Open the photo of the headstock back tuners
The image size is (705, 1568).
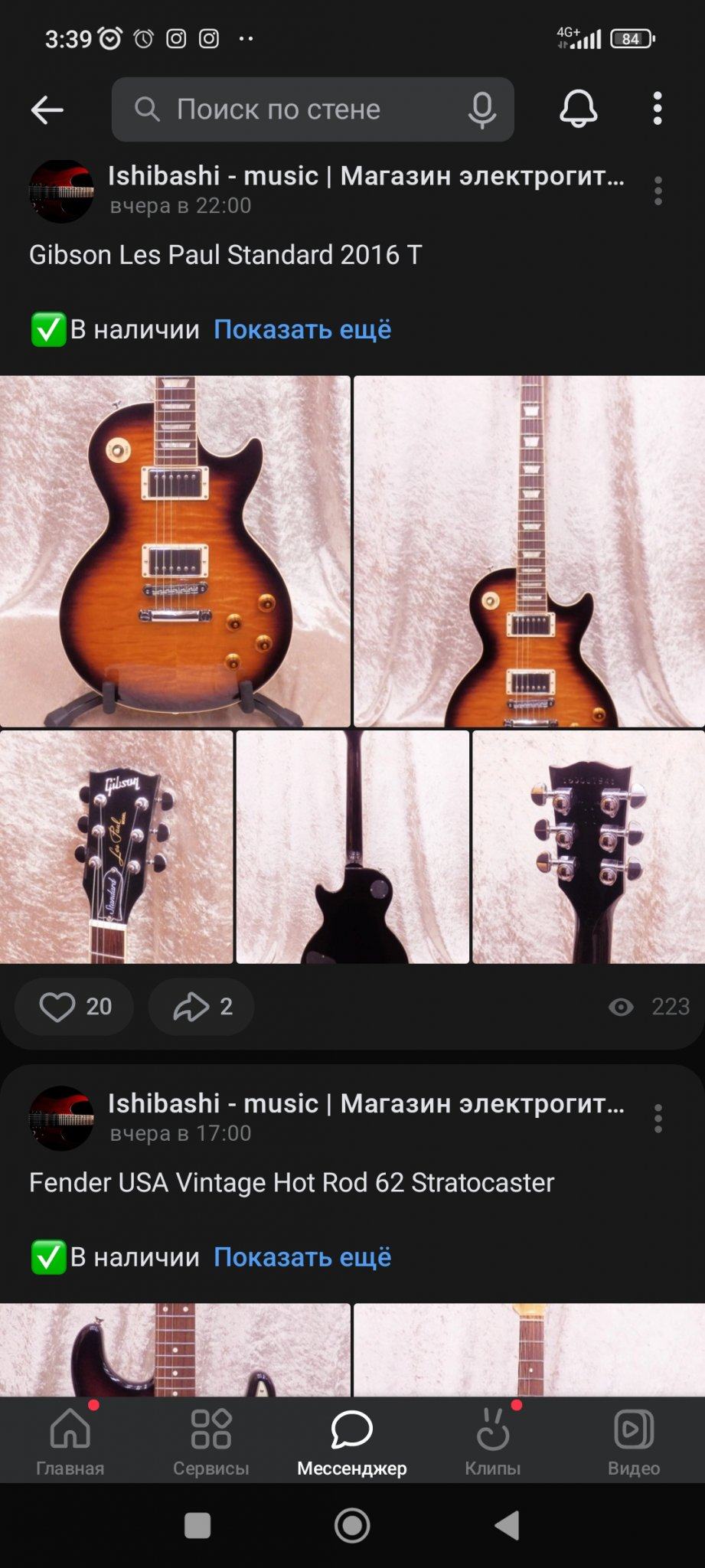pyautogui.click(x=588, y=847)
